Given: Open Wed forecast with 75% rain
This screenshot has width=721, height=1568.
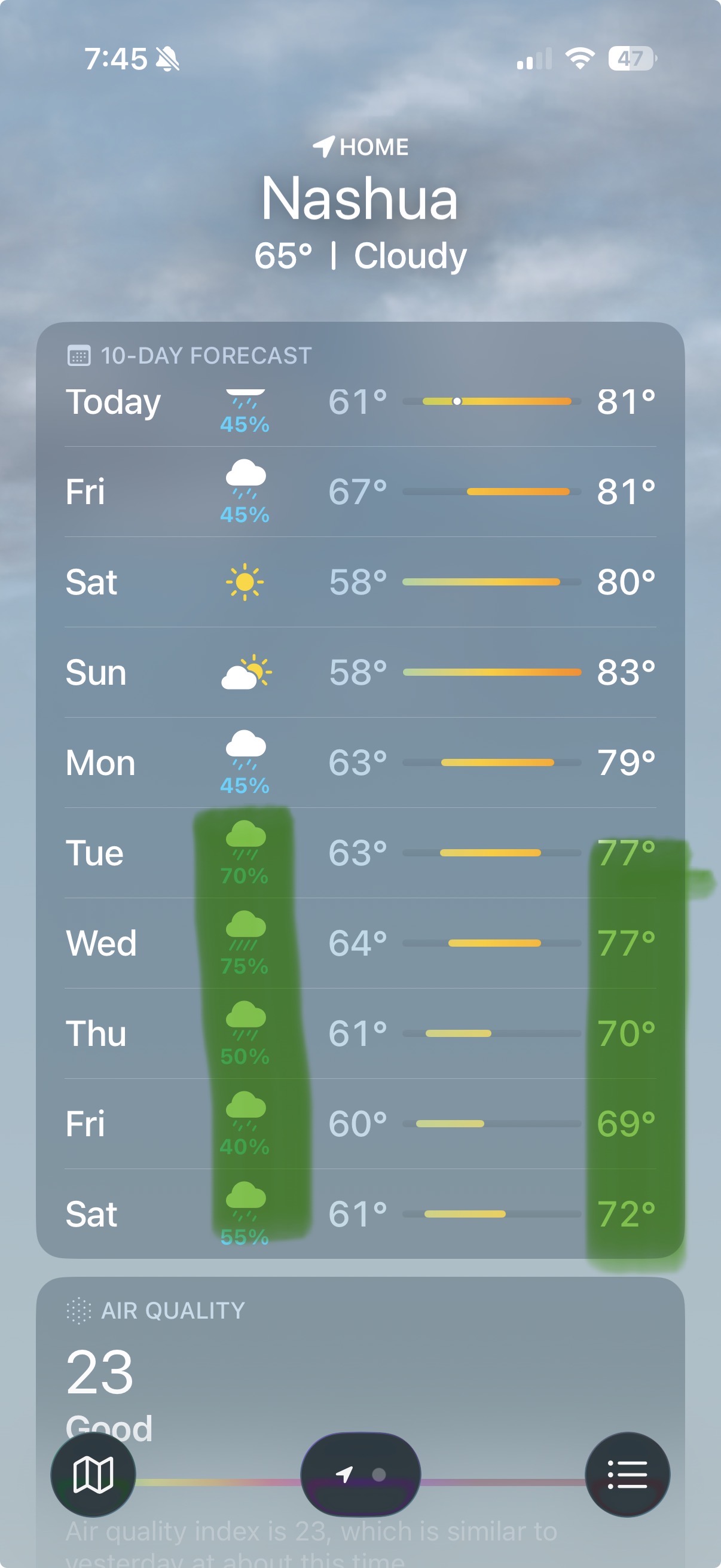Looking at the screenshot, I should [361, 943].
